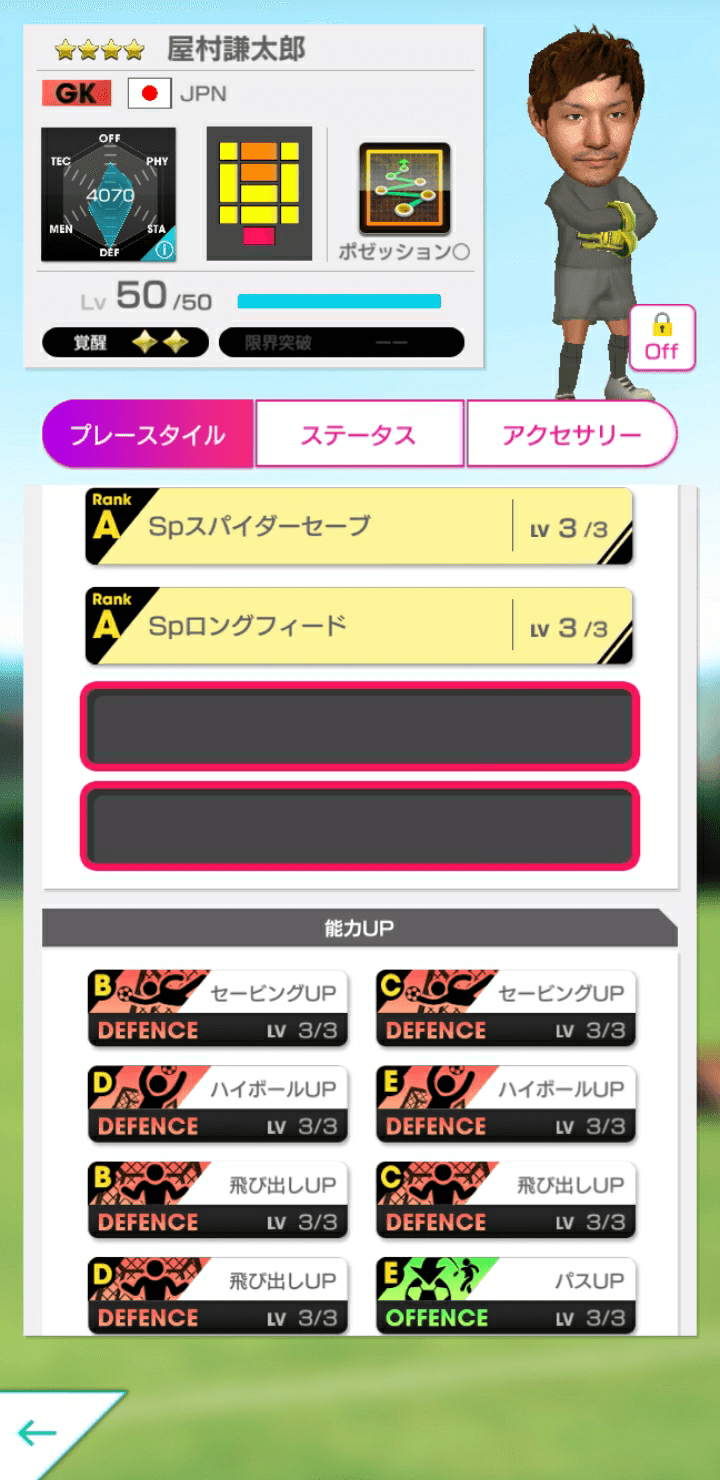Open rank C 飛び出しUP ability
Screen dimensions: 720x1480
506,1200
